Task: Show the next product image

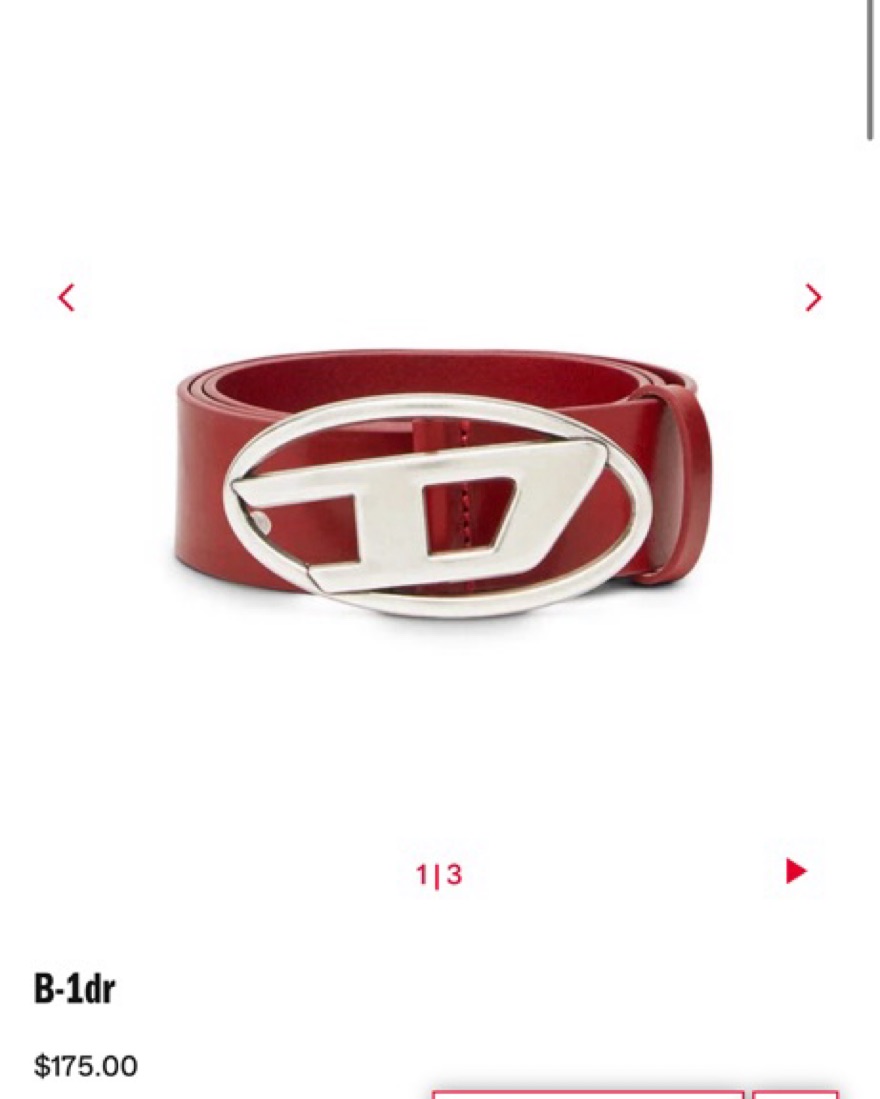Action: click(x=813, y=298)
